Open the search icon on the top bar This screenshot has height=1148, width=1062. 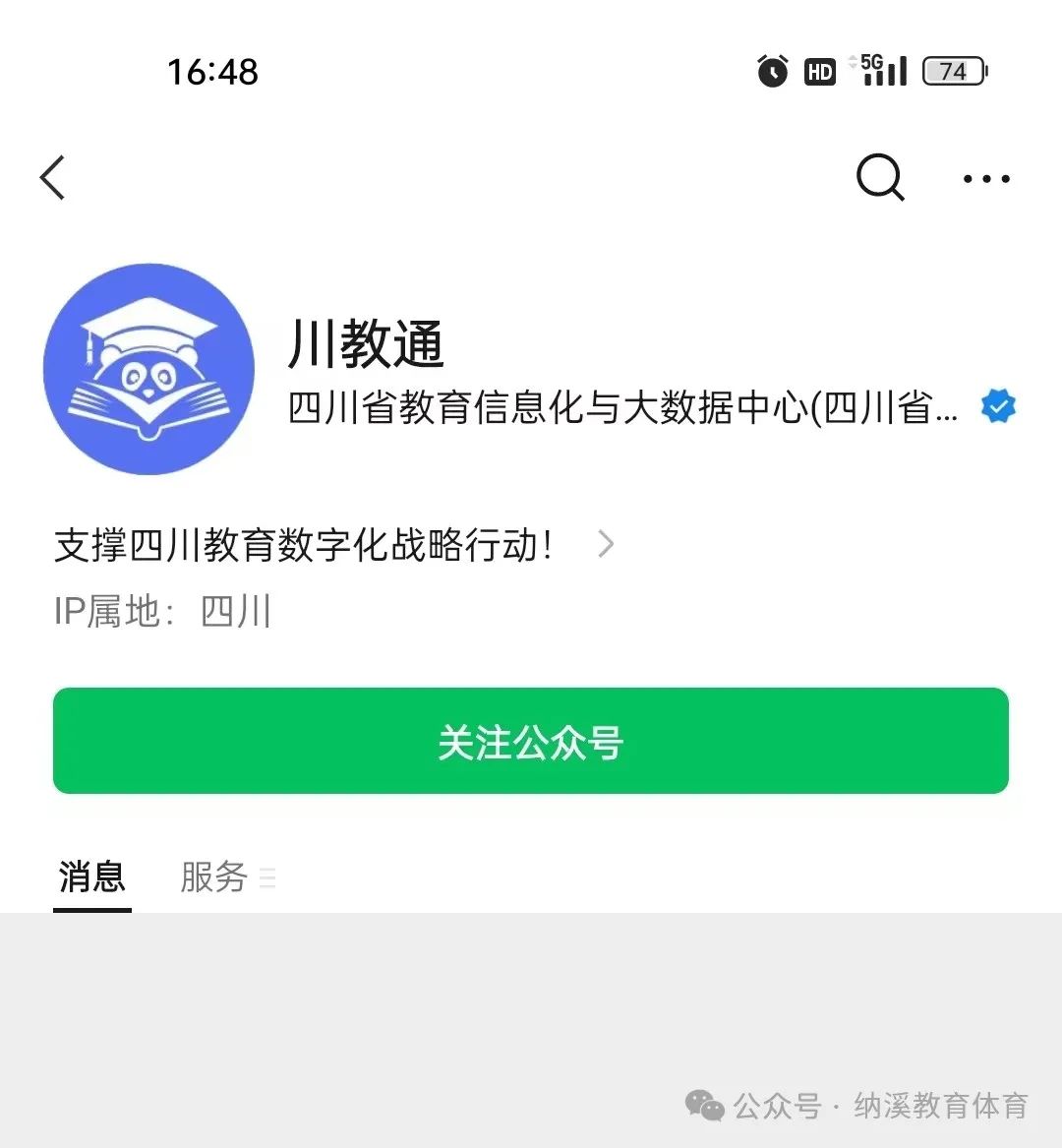878,178
